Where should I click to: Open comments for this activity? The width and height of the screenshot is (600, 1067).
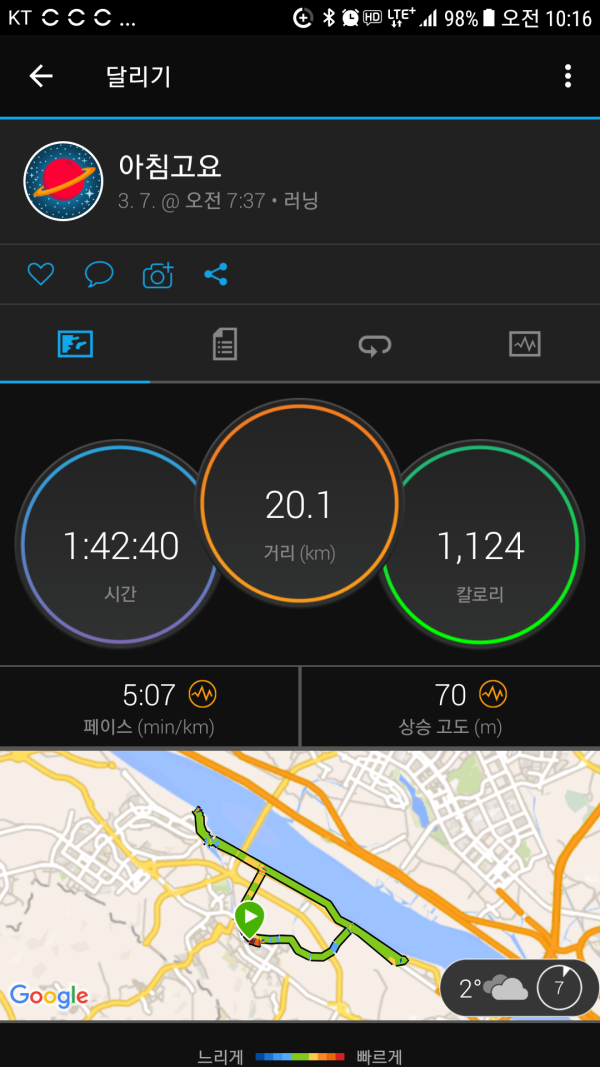click(x=99, y=274)
